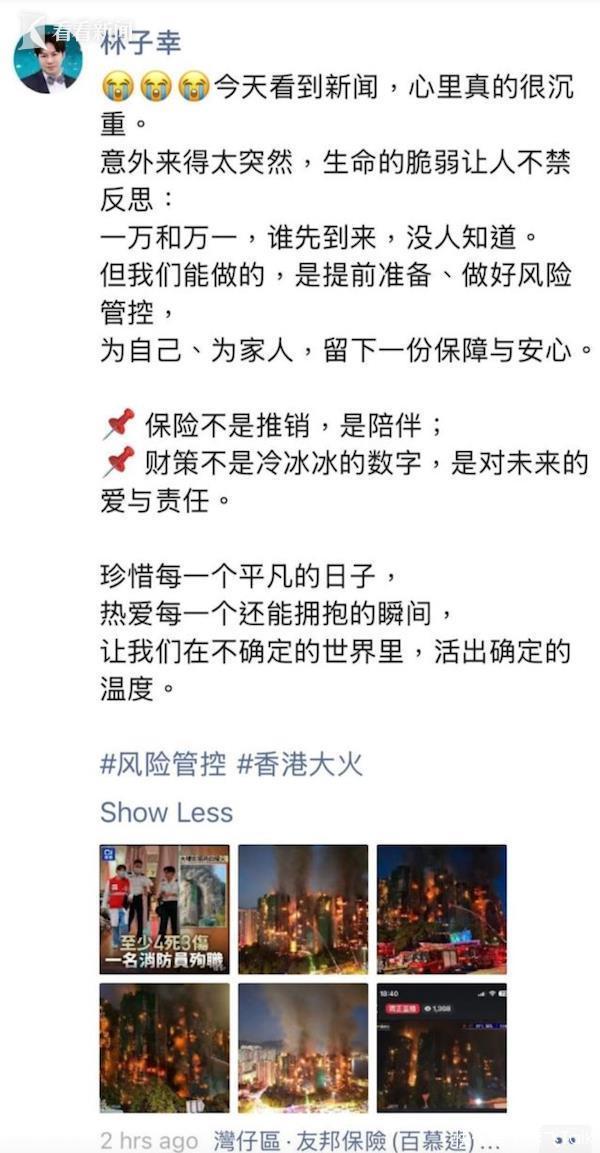
Task: Open the photo captioned 至少4死3伤
Action: [165, 909]
